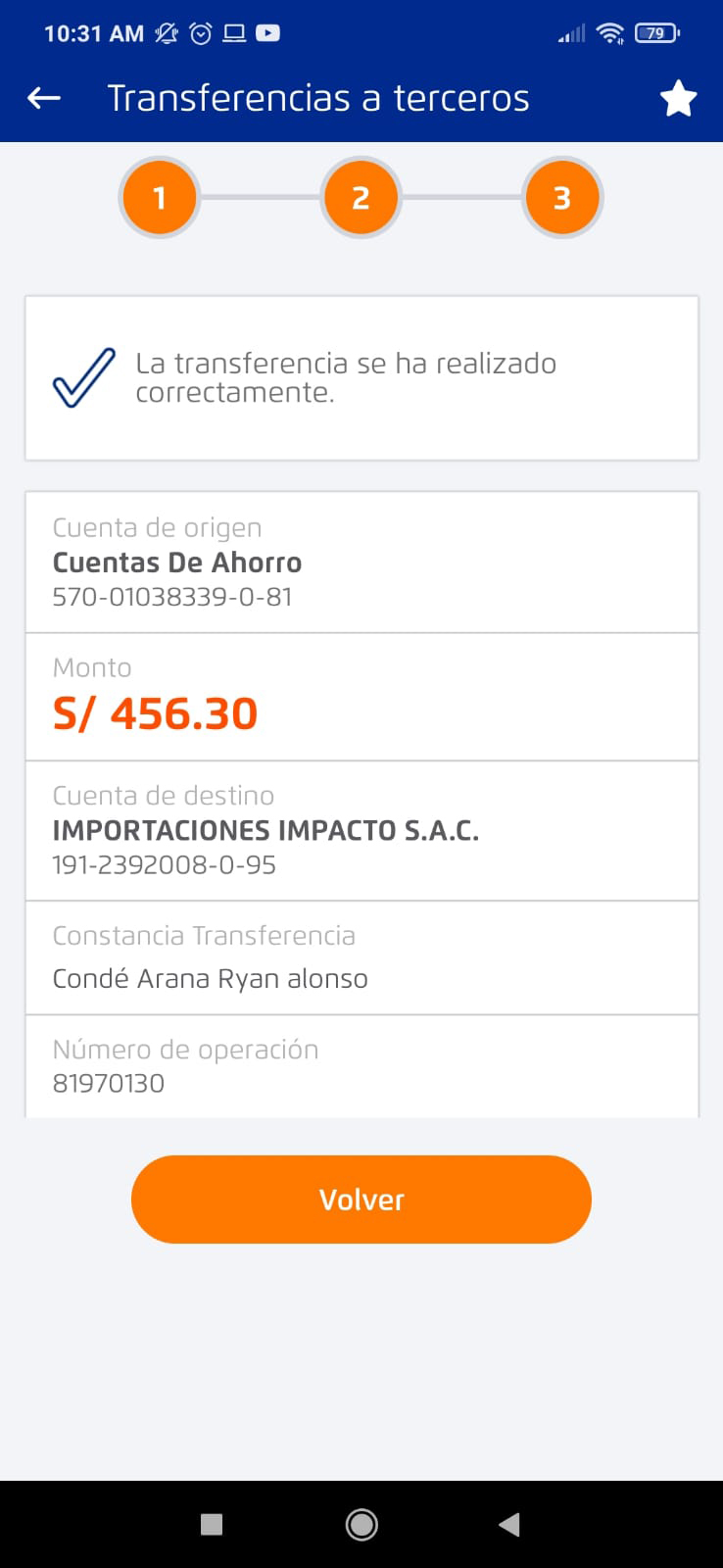Mark this transfer as a favorite with the star
This screenshot has width=723, height=1568.
tap(678, 99)
